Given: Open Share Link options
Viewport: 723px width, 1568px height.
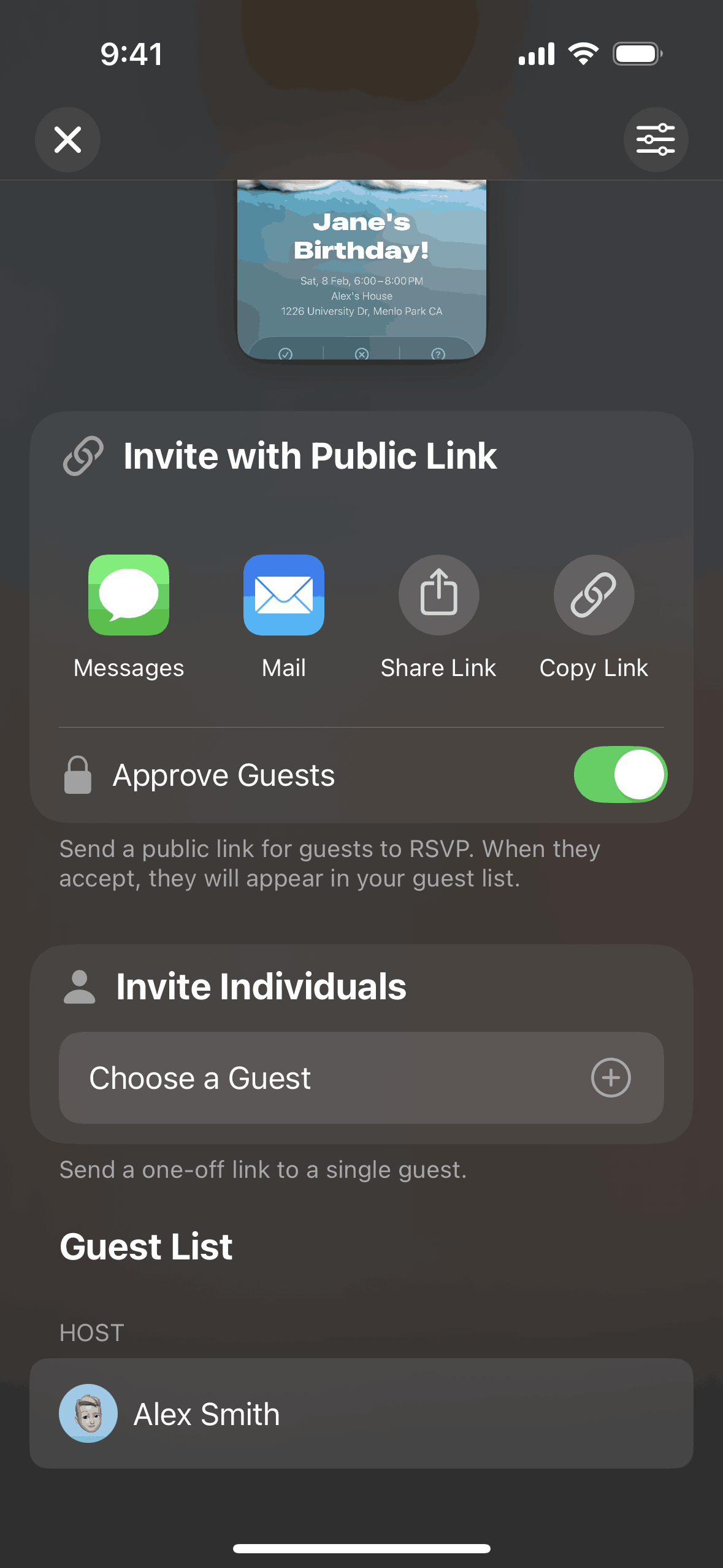Looking at the screenshot, I should click(438, 595).
